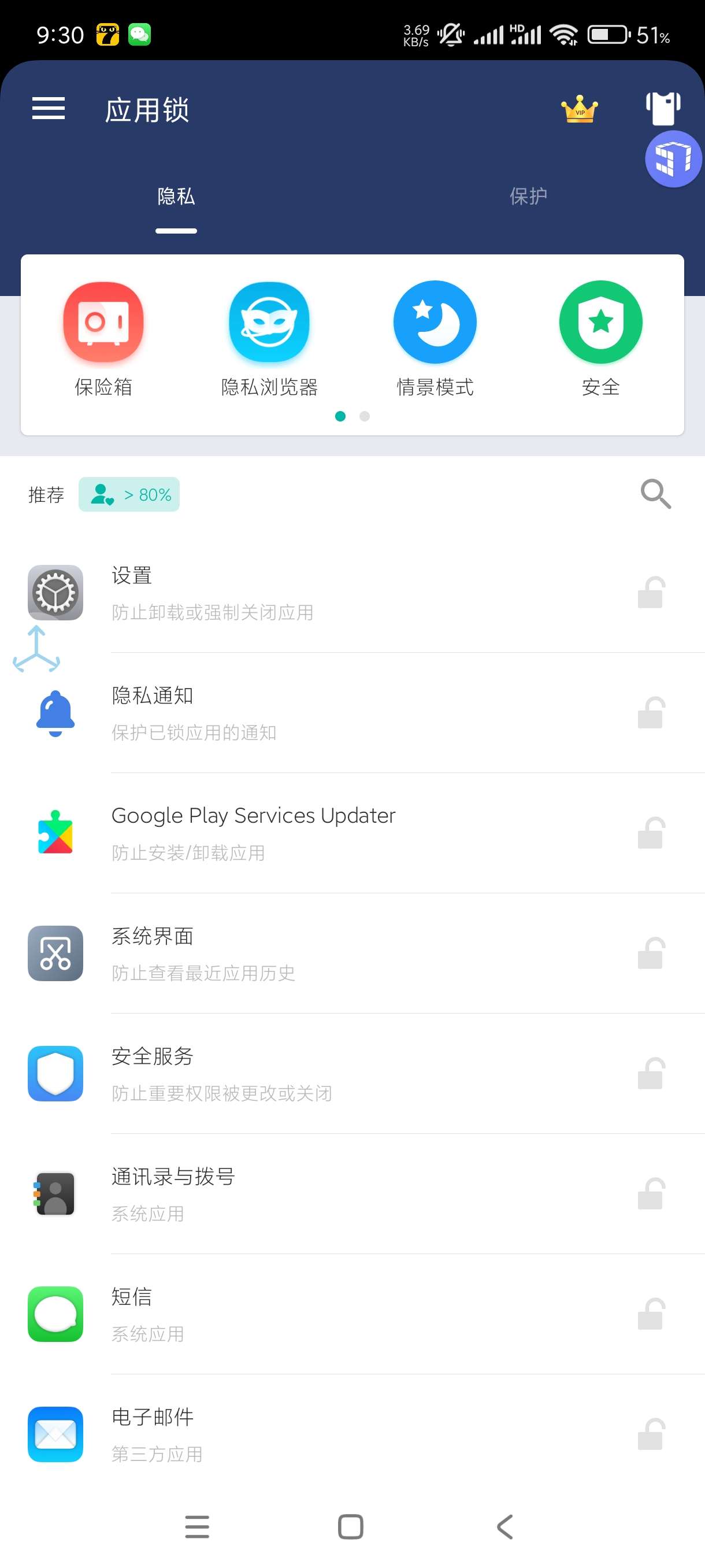Open the themes shirt icon
The width and height of the screenshot is (705, 1568).
(x=662, y=108)
